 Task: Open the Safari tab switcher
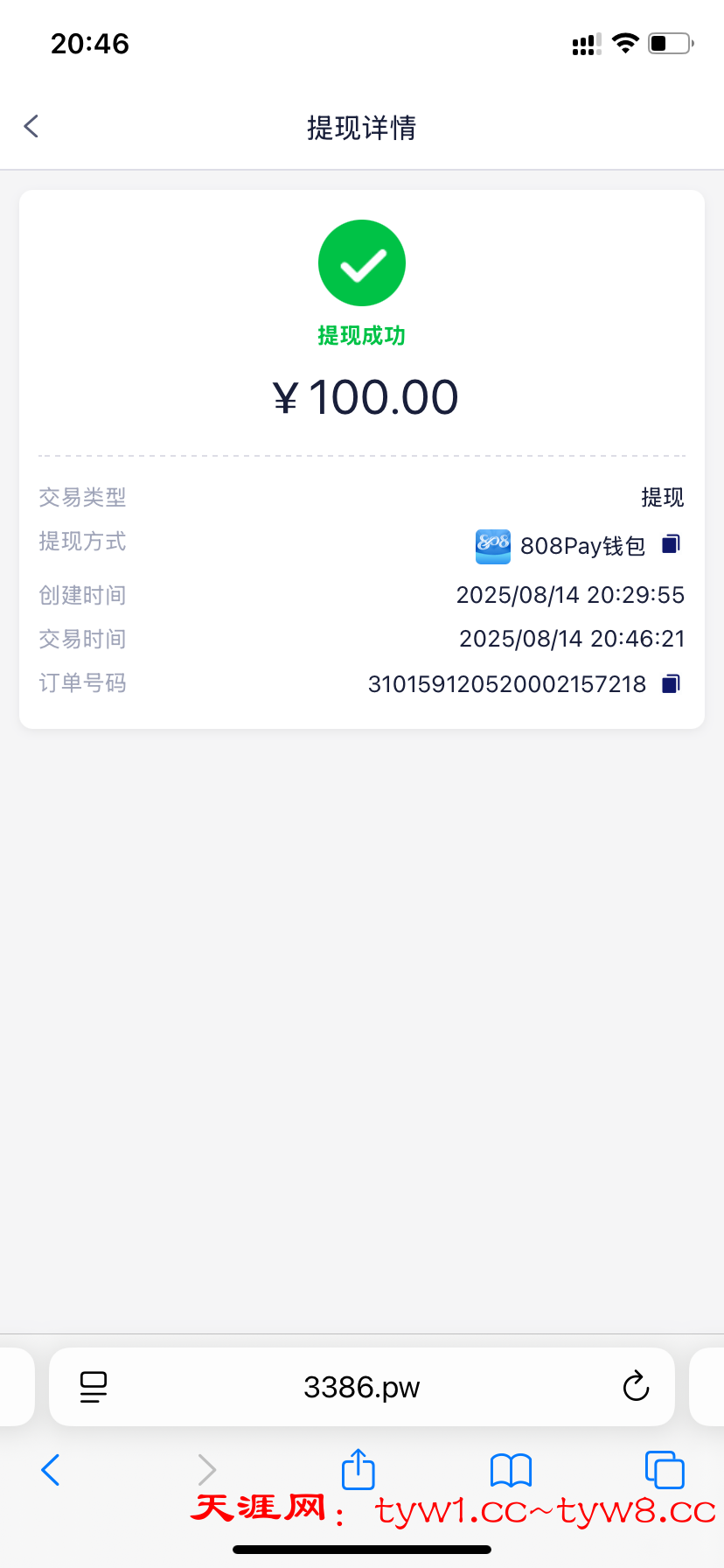coord(665,1471)
